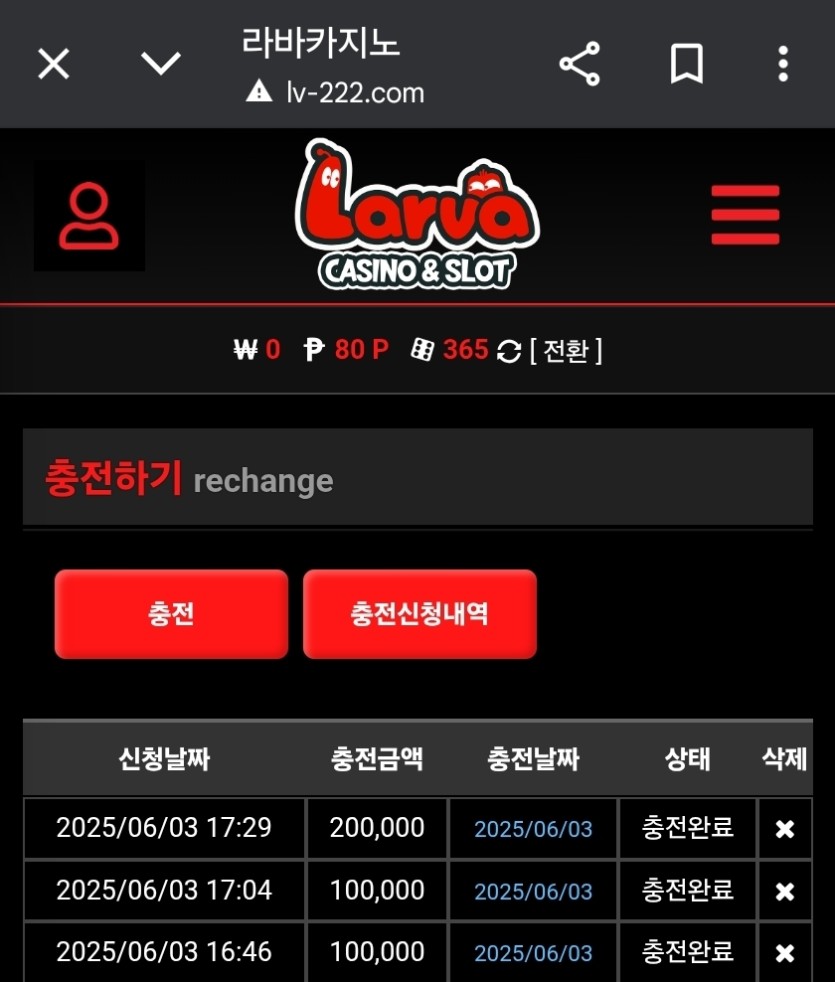The image size is (835, 982).
Task: Expand the browser dropdown chevron
Action: tap(161, 65)
